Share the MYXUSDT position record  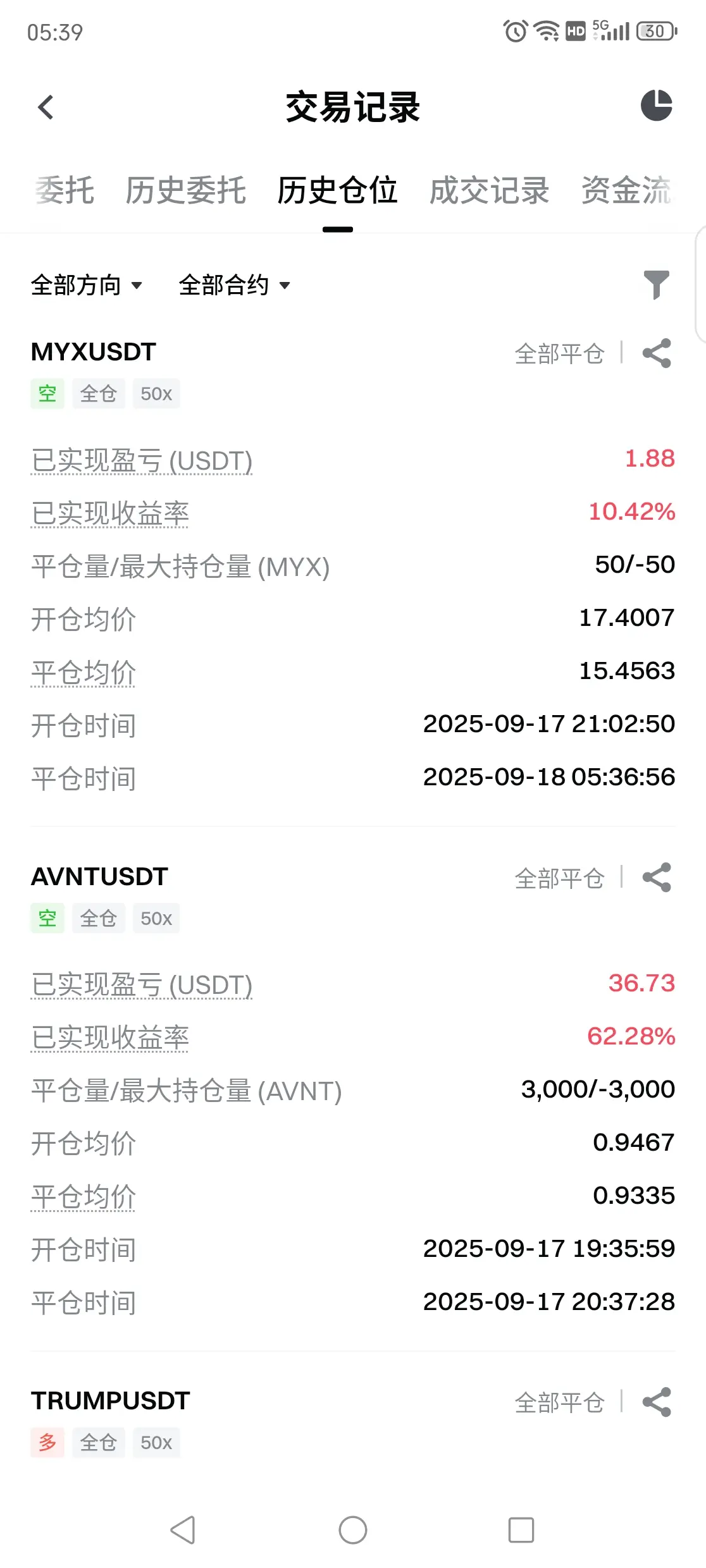click(x=656, y=353)
